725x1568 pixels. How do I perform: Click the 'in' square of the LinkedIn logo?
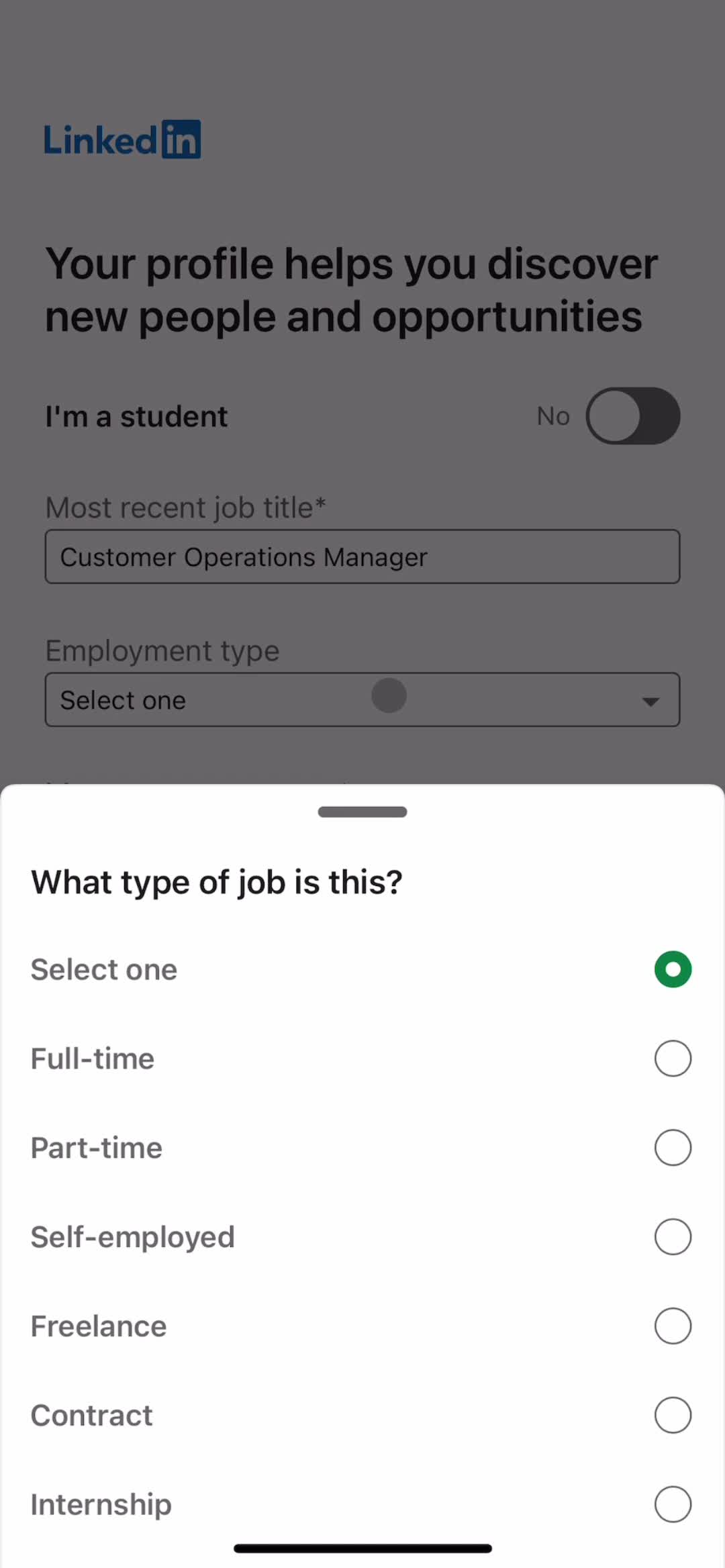pyautogui.click(x=182, y=138)
